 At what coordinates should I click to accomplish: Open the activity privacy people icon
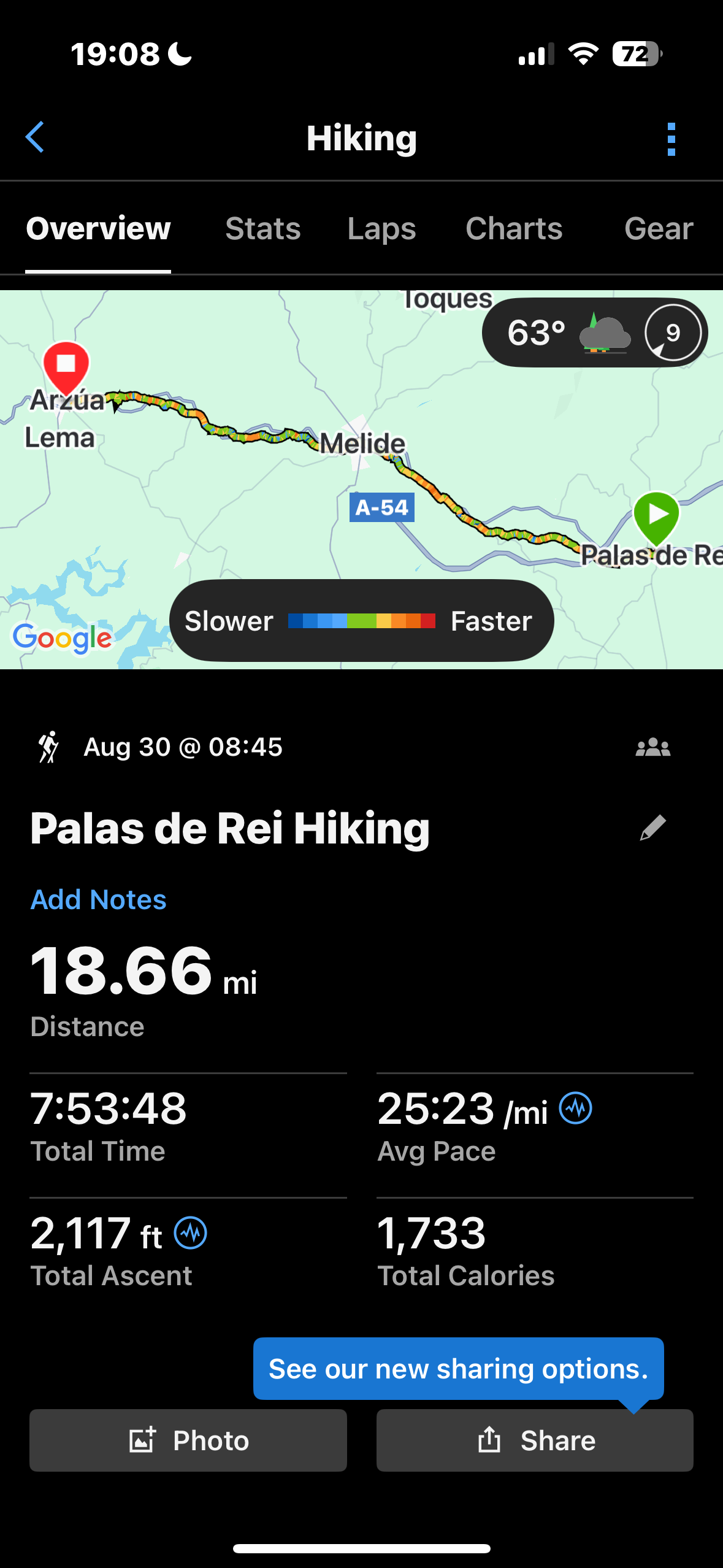[653, 747]
